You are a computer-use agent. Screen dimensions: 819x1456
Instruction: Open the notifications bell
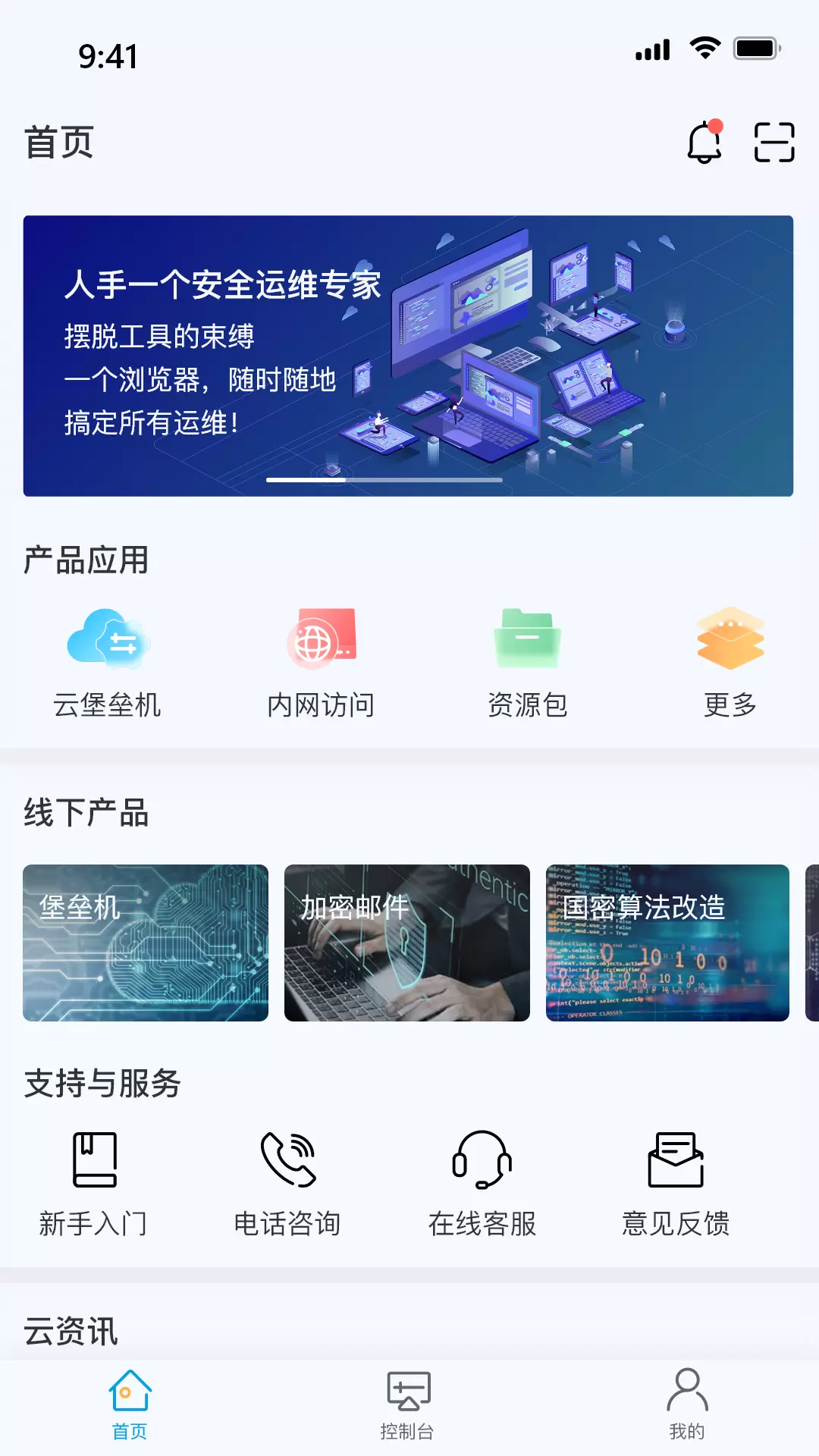pyautogui.click(x=704, y=142)
